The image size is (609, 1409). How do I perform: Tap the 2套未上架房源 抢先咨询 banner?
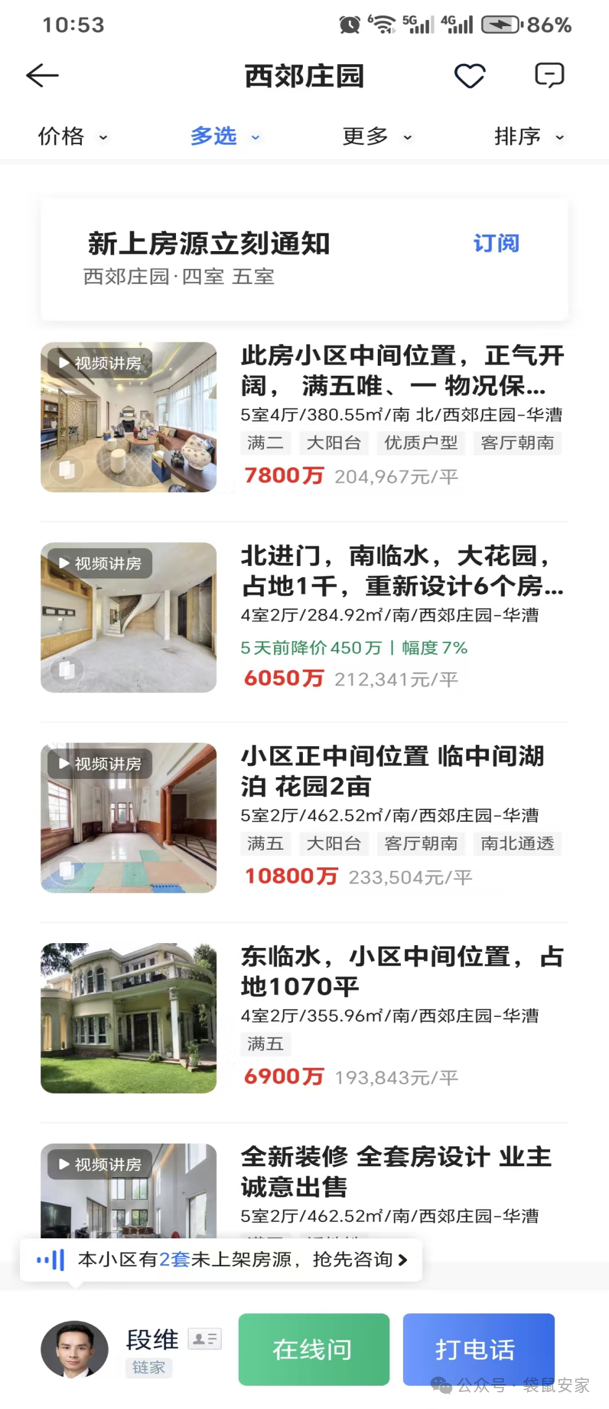click(x=222, y=1260)
